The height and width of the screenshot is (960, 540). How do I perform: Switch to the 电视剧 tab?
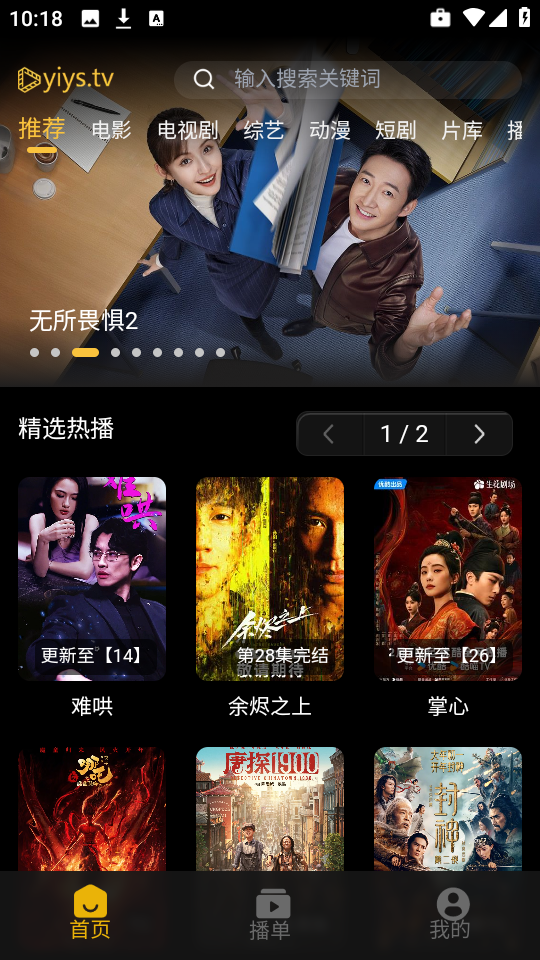pos(187,130)
